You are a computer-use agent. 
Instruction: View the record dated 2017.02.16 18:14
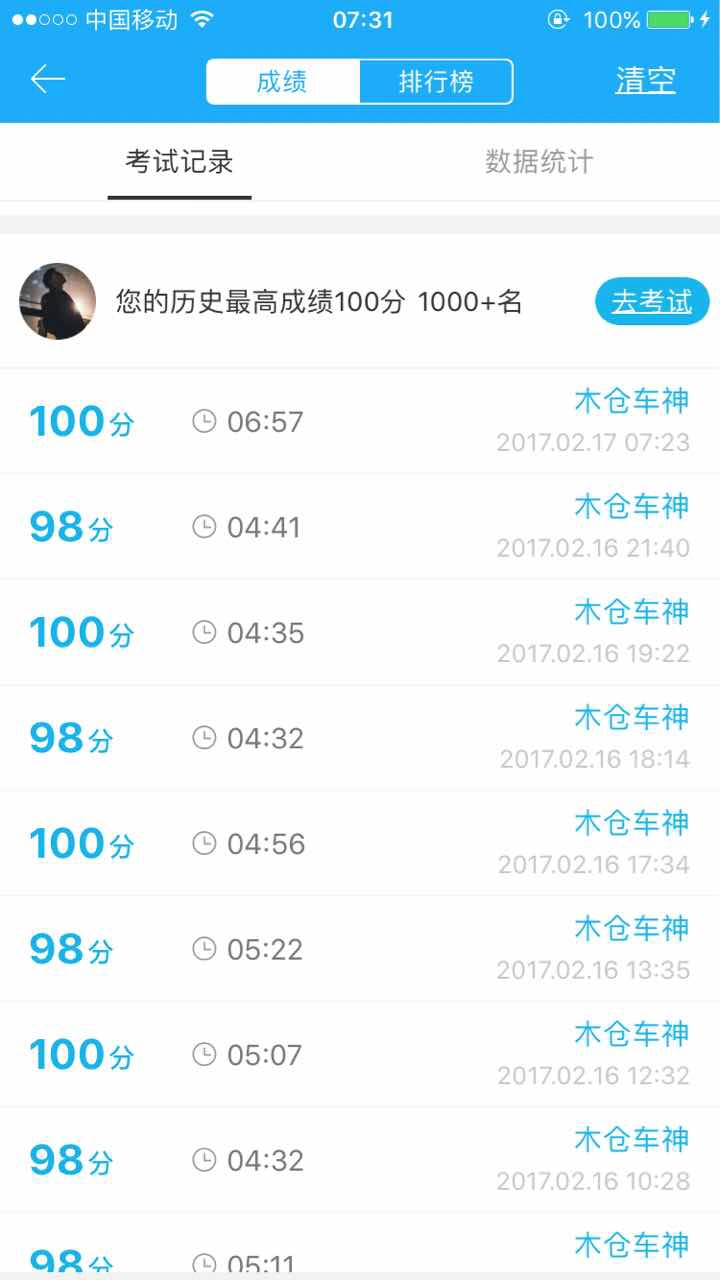360,738
